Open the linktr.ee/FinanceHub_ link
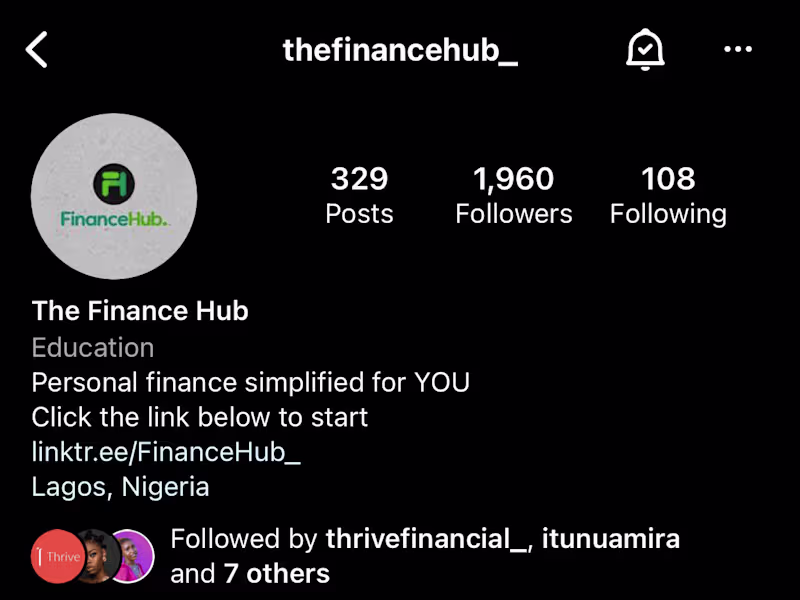800x600 pixels. coord(166,452)
